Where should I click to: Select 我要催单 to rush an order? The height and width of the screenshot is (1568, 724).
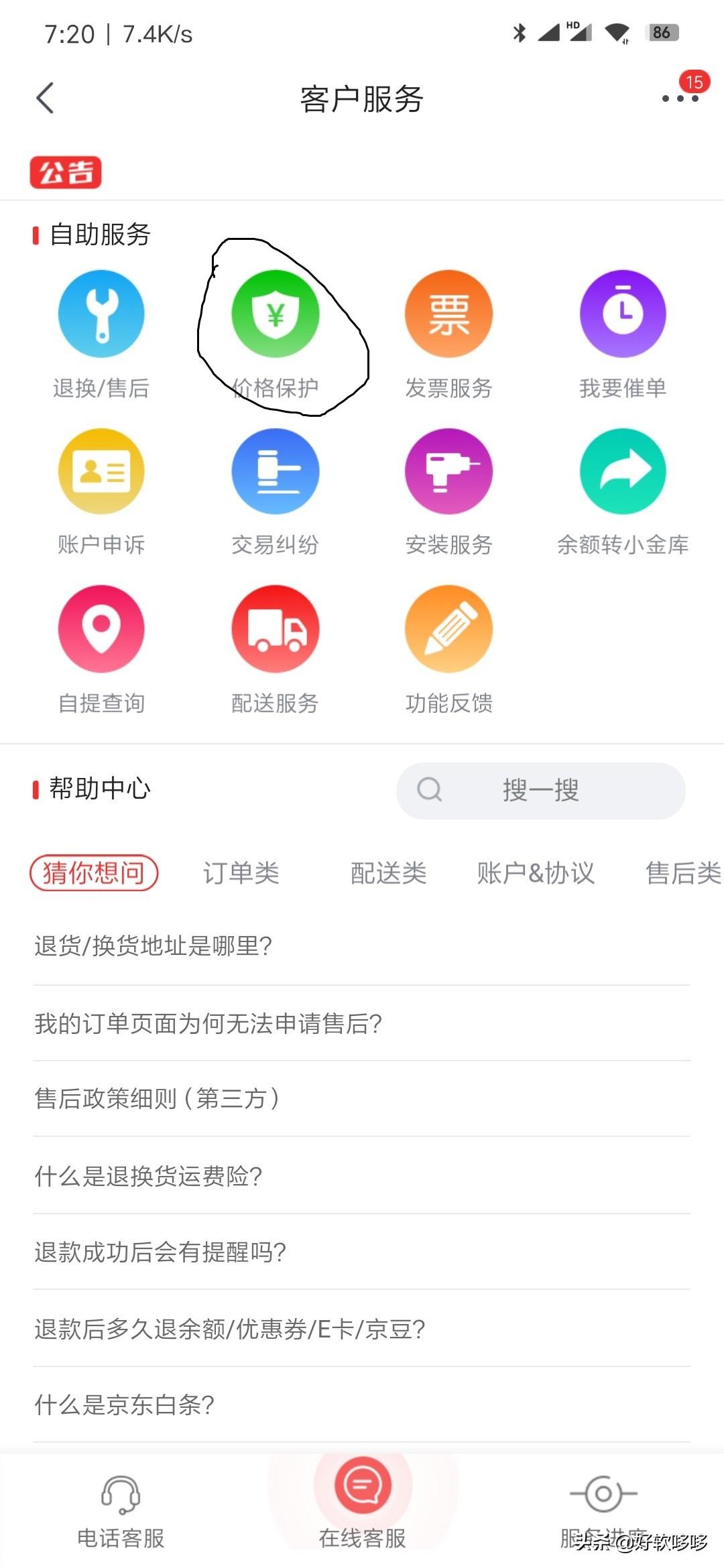tap(623, 334)
